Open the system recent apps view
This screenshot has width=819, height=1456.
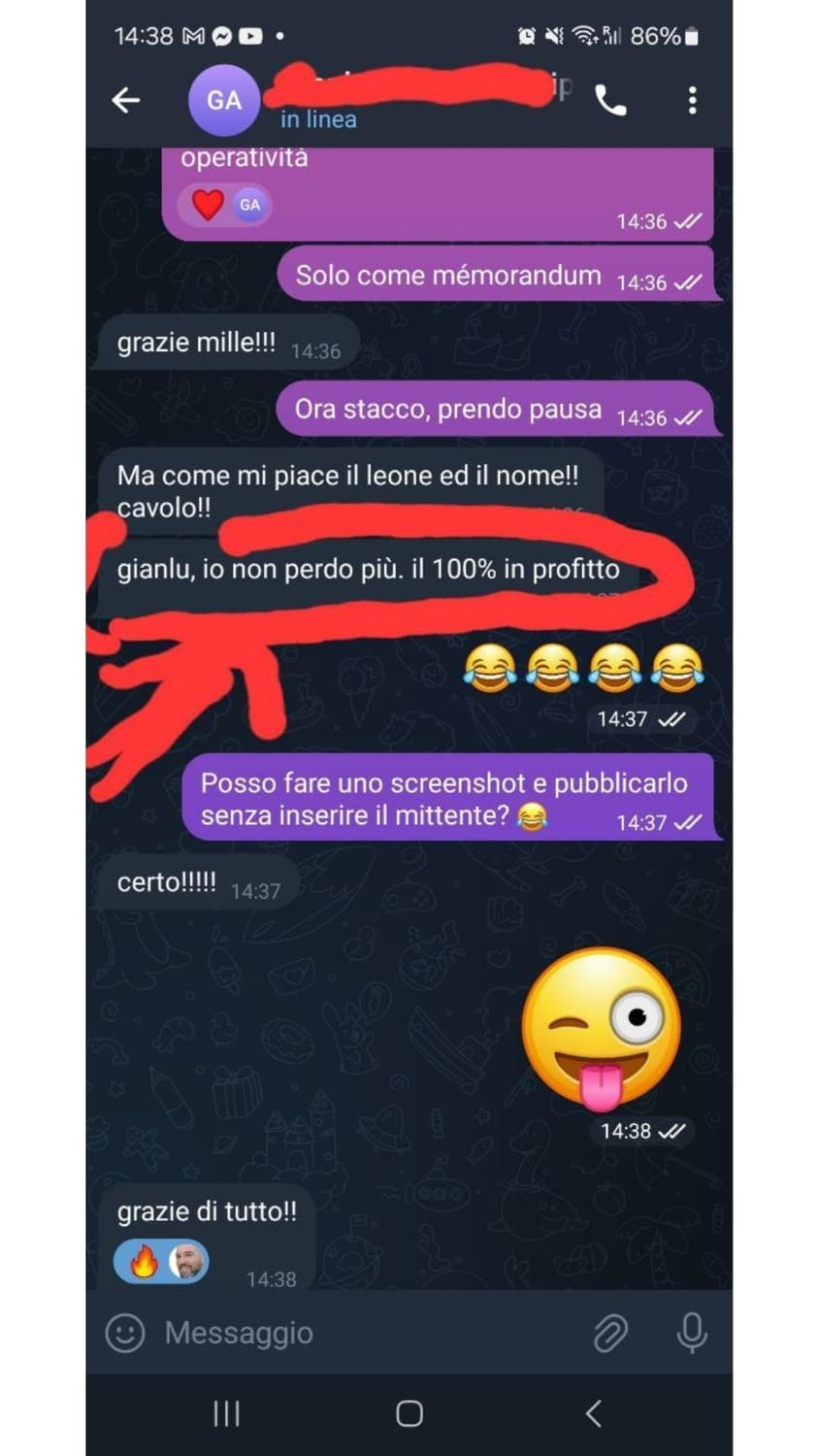(x=226, y=1413)
